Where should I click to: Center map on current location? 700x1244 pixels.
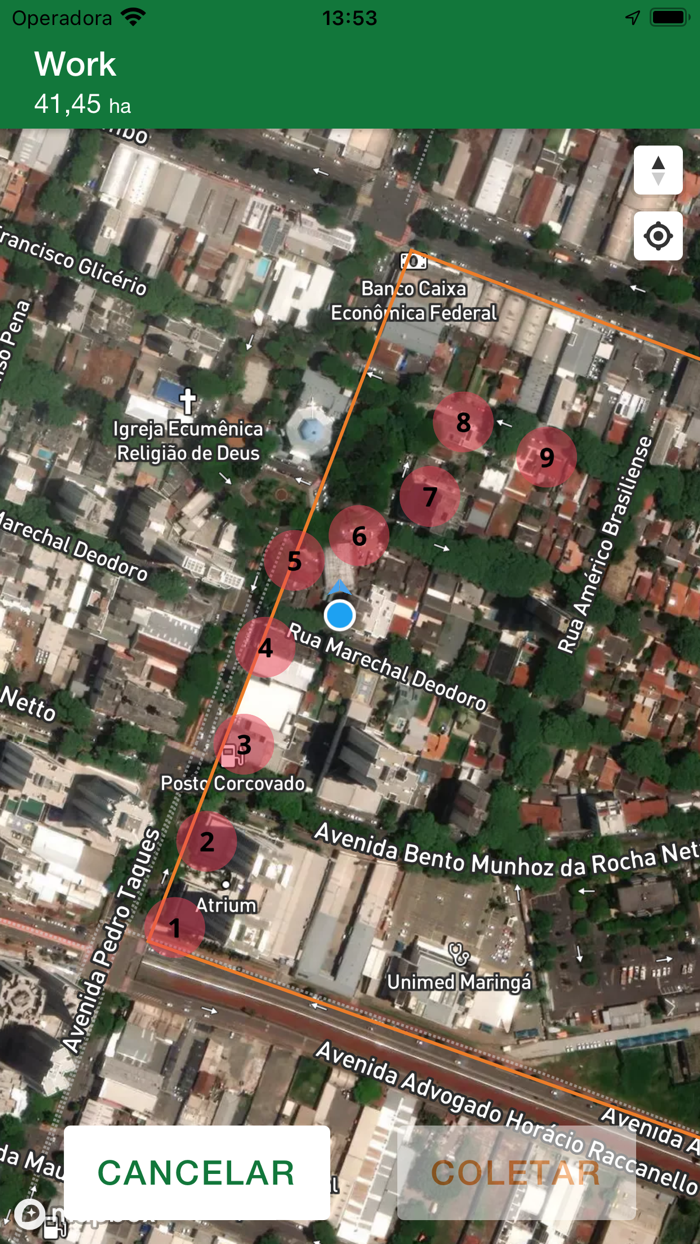[658, 236]
